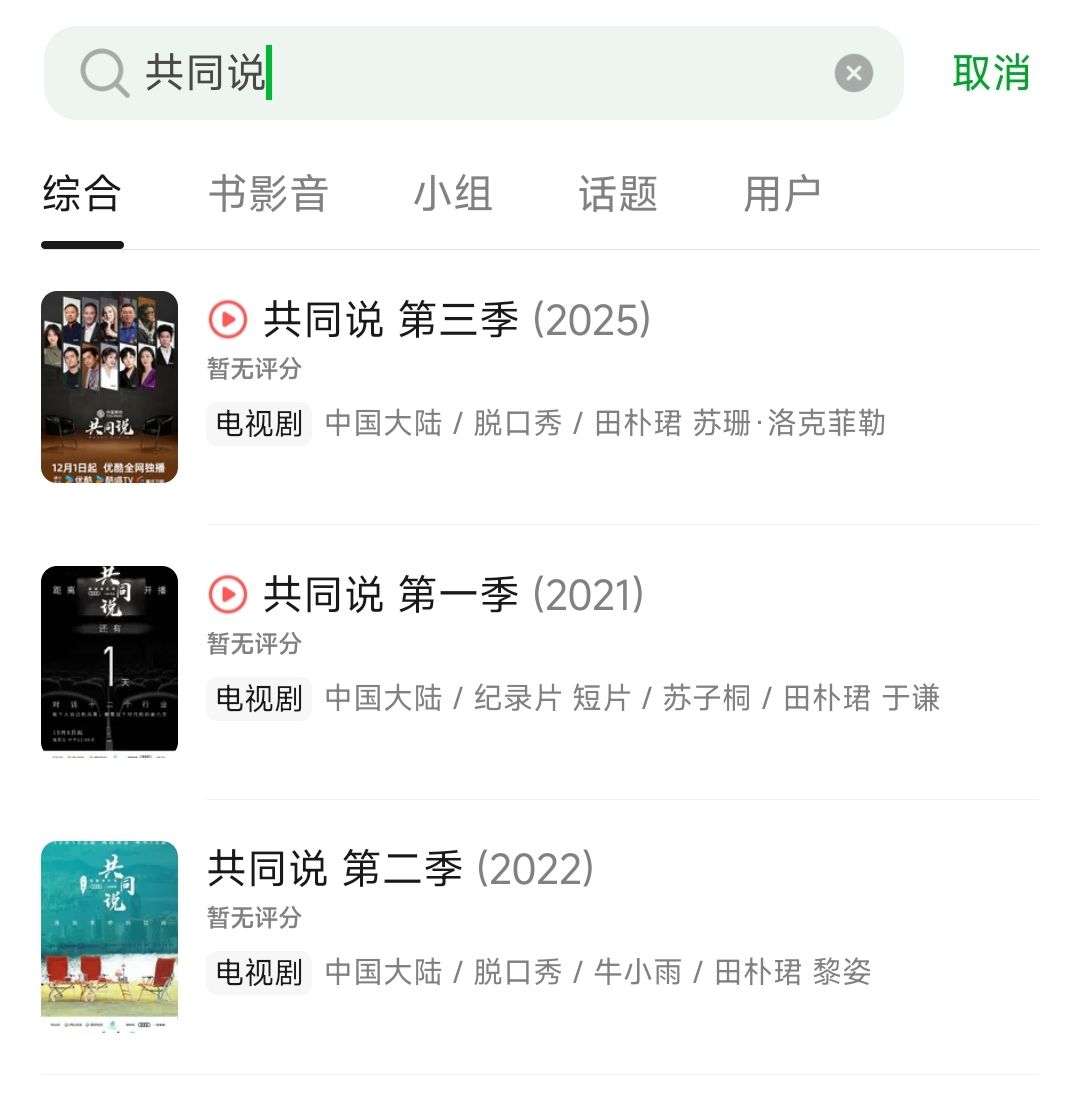The image size is (1080, 1102).
Task: Tap 取消 to cancel the search
Action: pyautogui.click(x=990, y=73)
